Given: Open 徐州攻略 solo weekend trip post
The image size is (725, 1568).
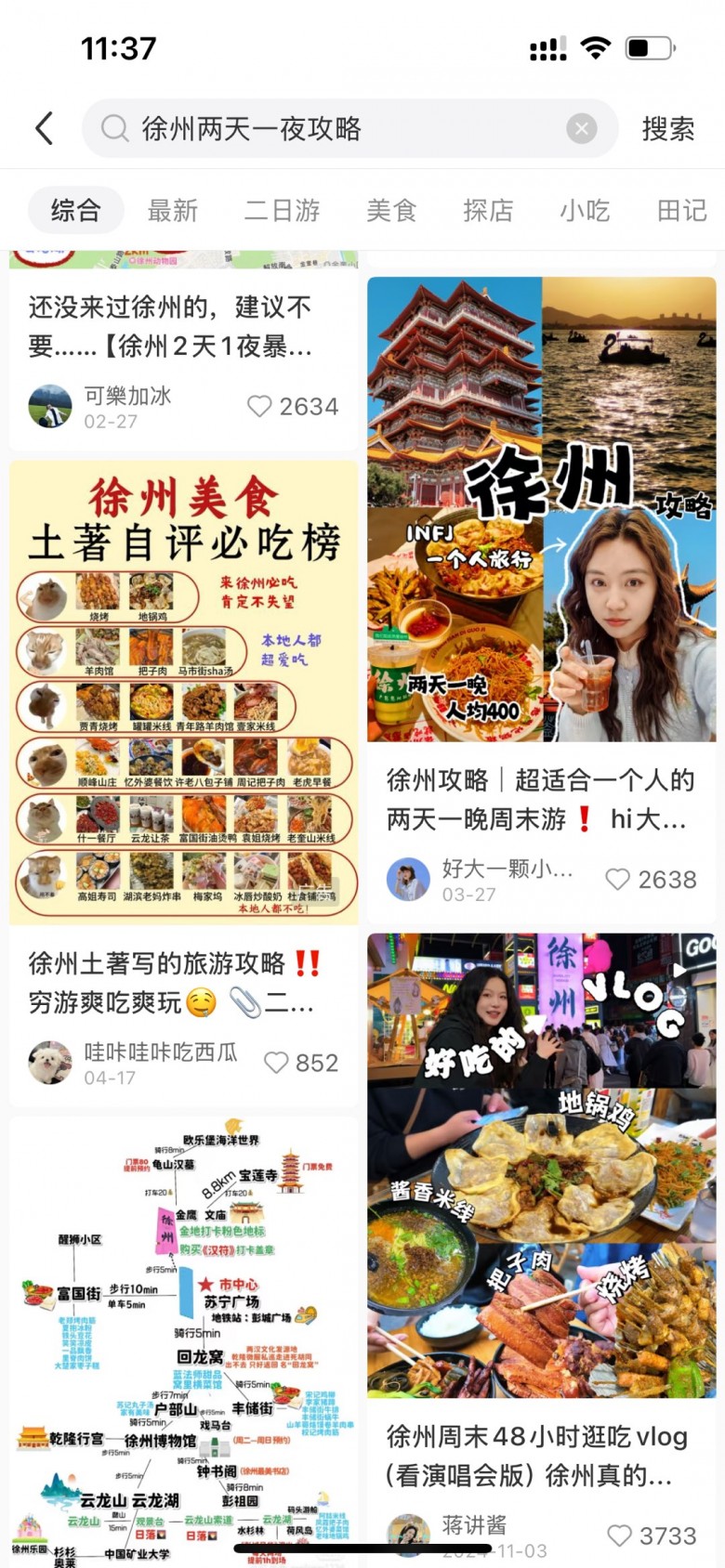Looking at the screenshot, I should click(541, 511).
